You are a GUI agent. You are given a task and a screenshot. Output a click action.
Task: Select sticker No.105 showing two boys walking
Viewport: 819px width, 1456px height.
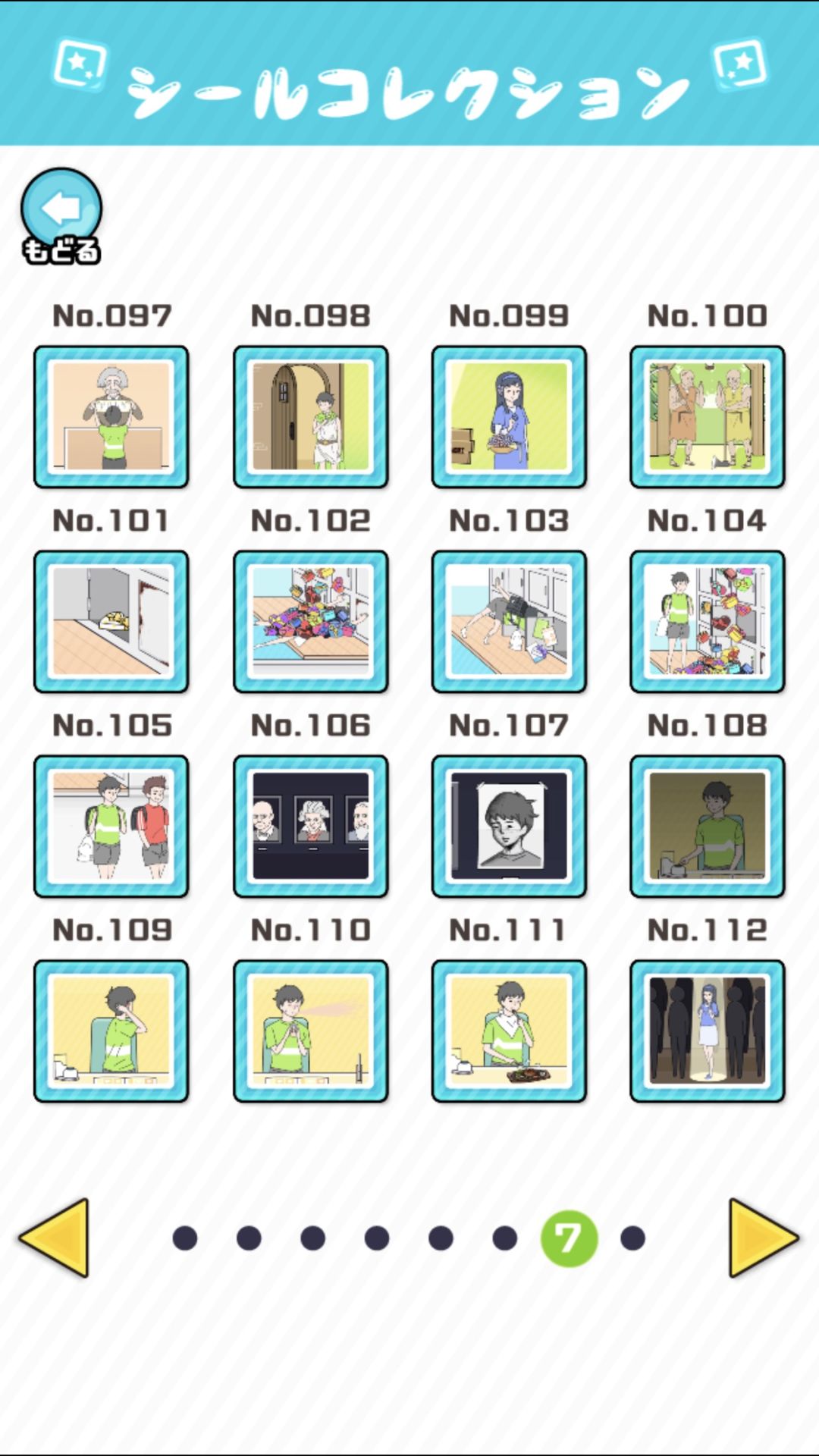[111, 825]
